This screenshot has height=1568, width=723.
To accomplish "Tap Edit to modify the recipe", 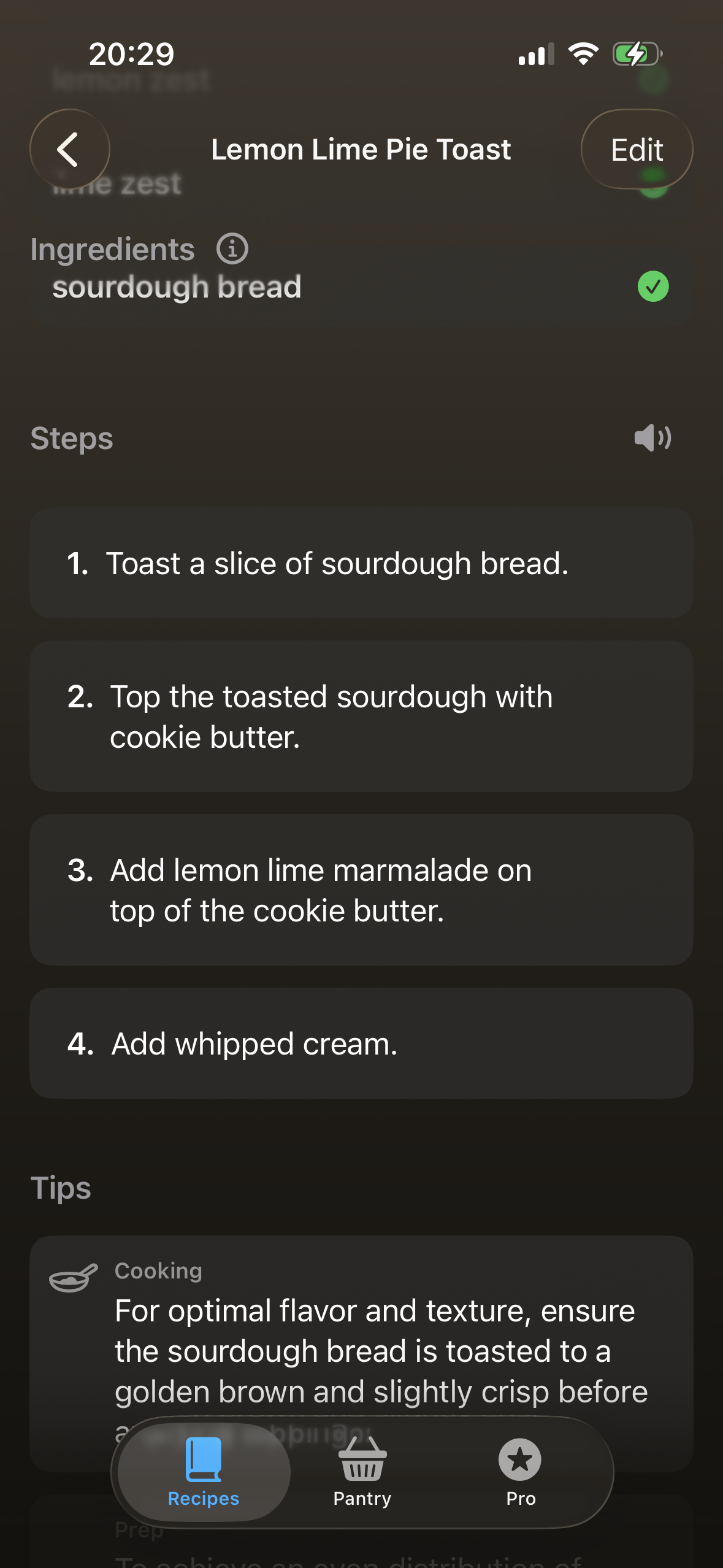I will (637, 149).
